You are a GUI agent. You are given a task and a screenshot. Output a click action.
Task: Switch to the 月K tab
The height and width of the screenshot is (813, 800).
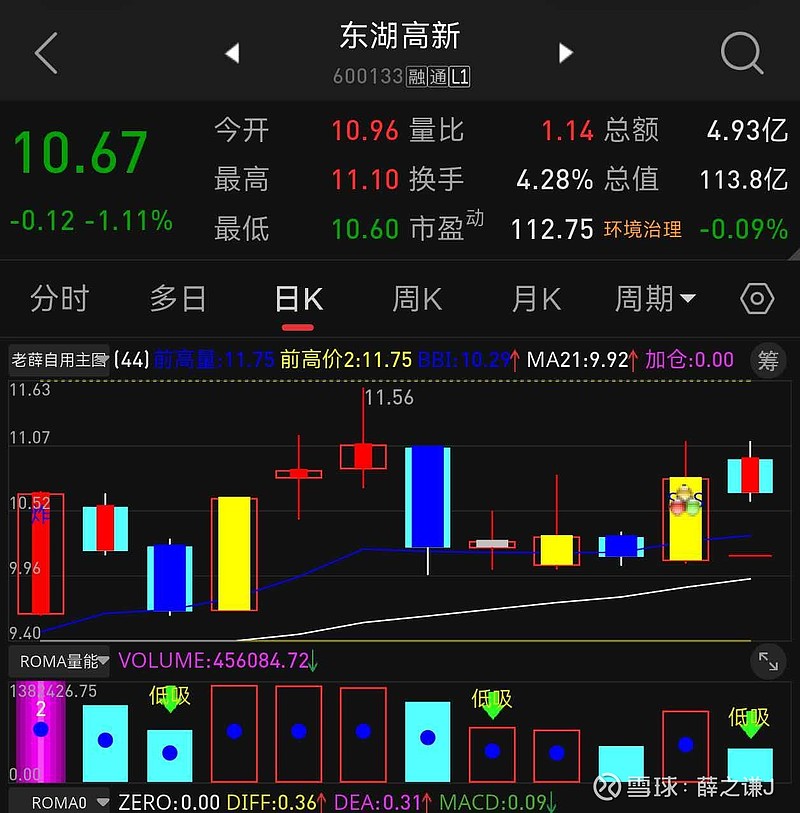pyautogui.click(x=536, y=299)
